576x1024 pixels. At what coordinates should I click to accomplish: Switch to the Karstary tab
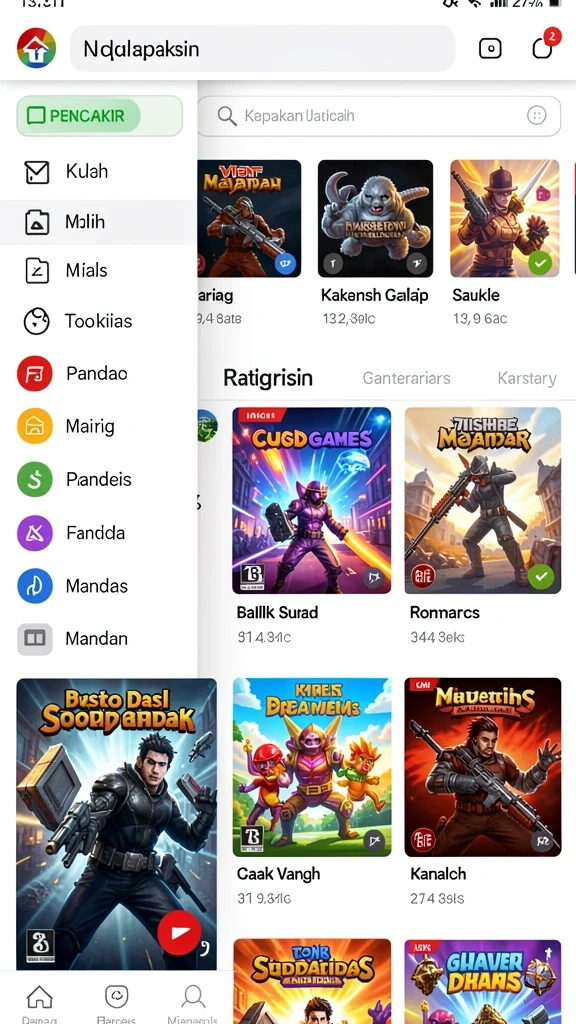[526, 378]
